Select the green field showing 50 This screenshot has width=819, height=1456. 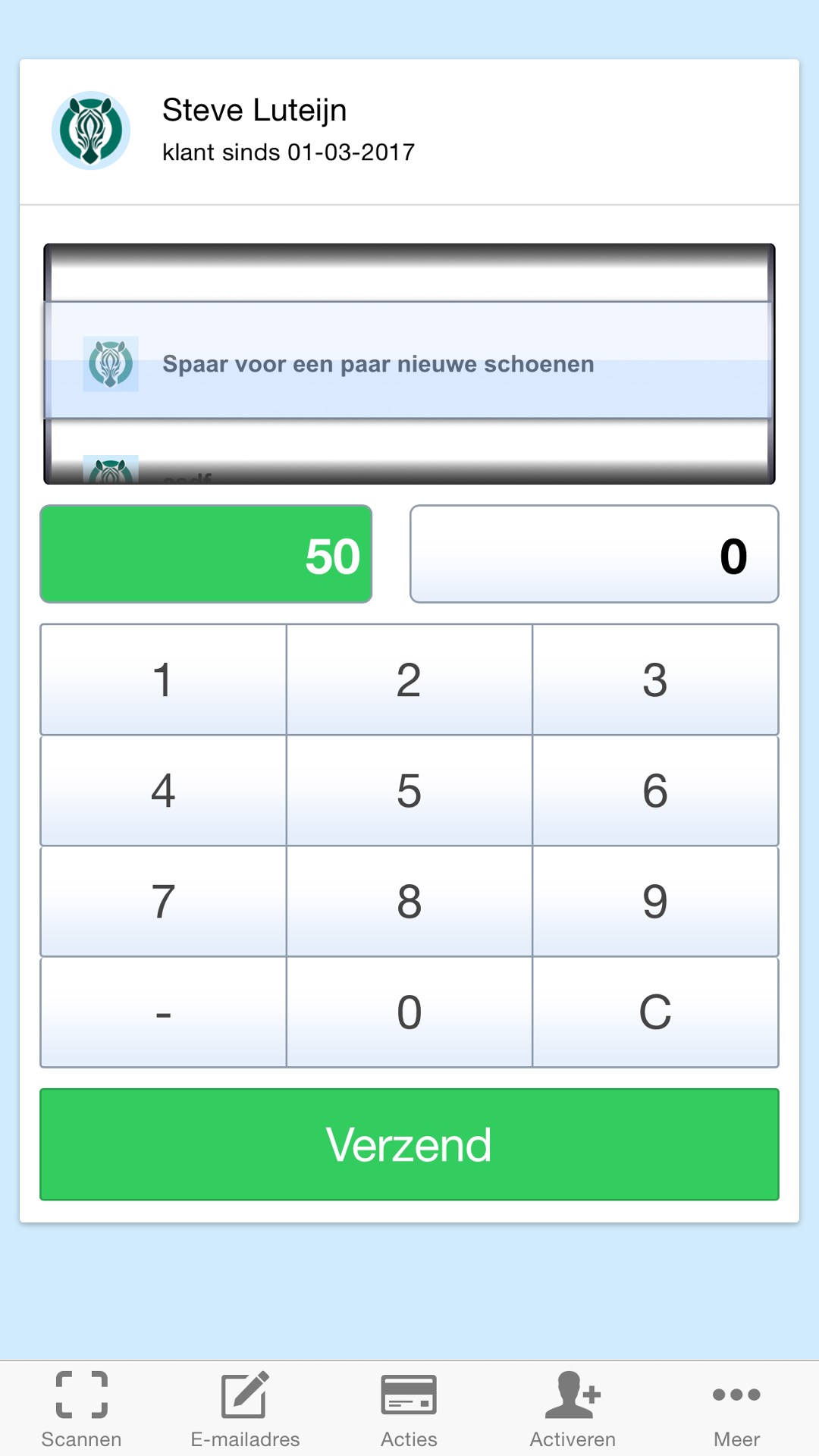pos(206,554)
